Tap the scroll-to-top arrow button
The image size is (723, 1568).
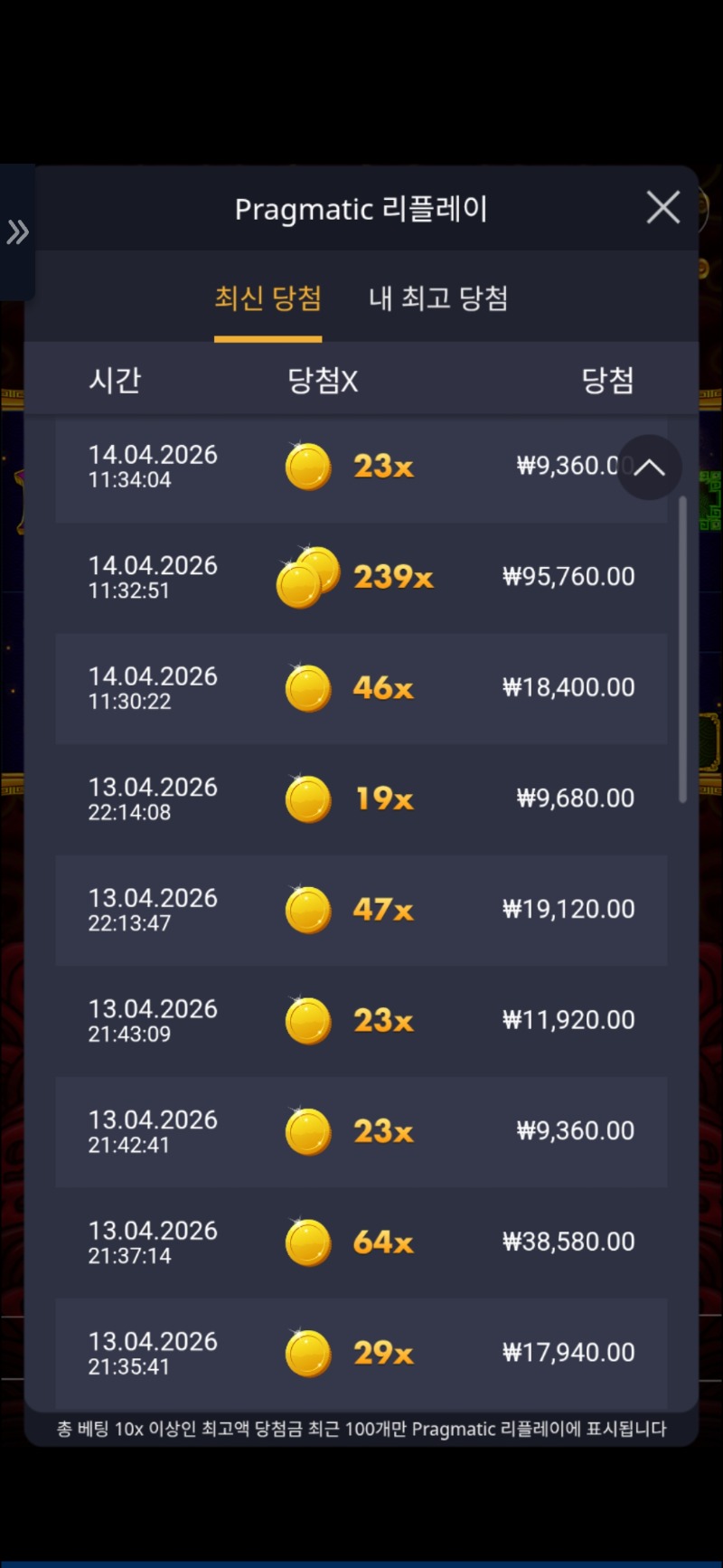(649, 468)
